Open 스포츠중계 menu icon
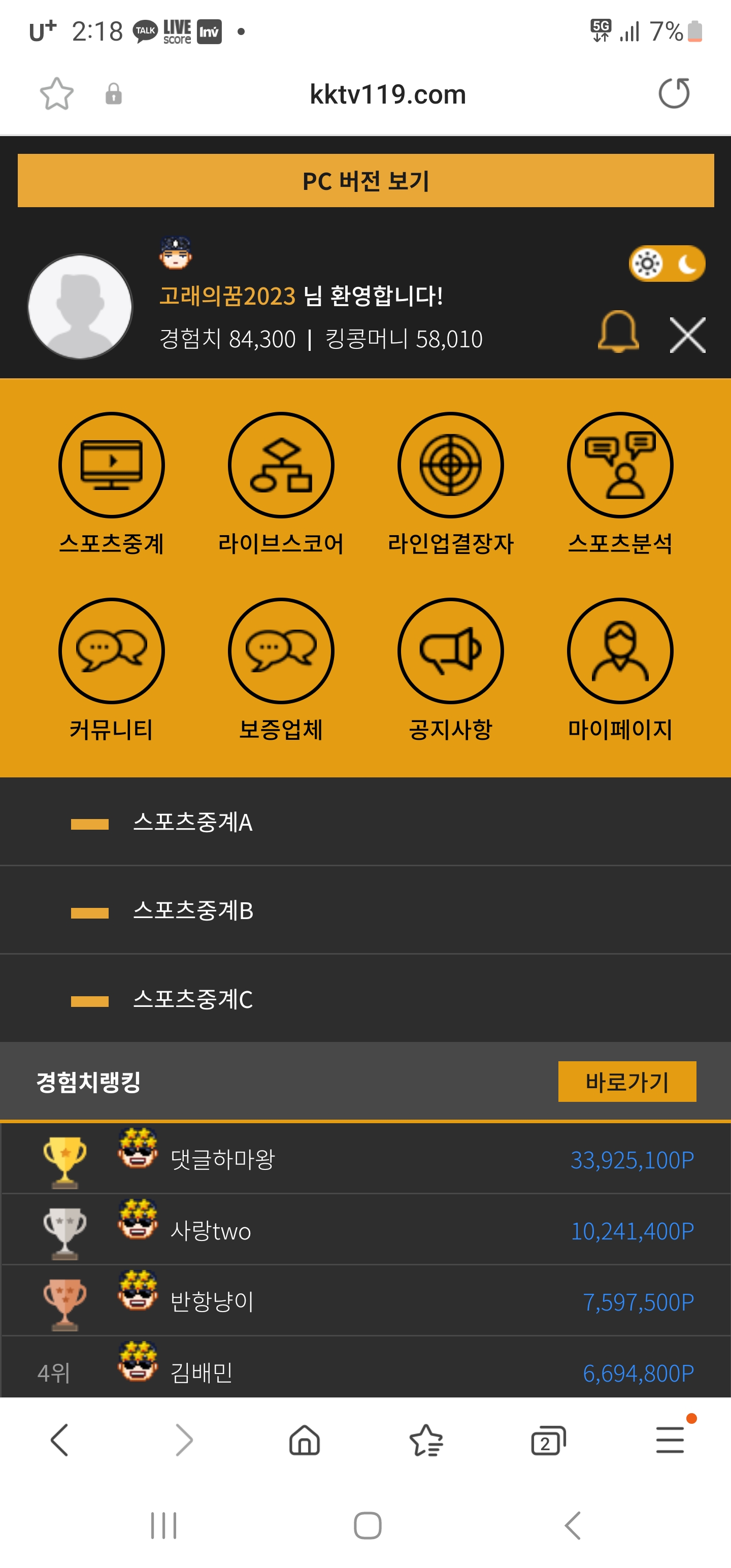The height and width of the screenshot is (1568, 731). tap(111, 465)
